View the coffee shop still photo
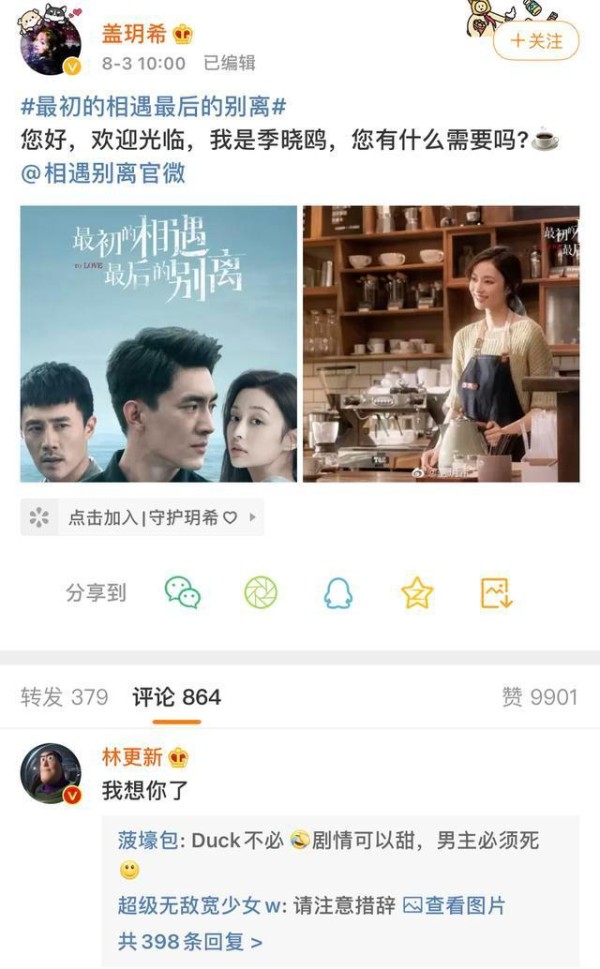The image size is (600, 969). click(x=441, y=344)
